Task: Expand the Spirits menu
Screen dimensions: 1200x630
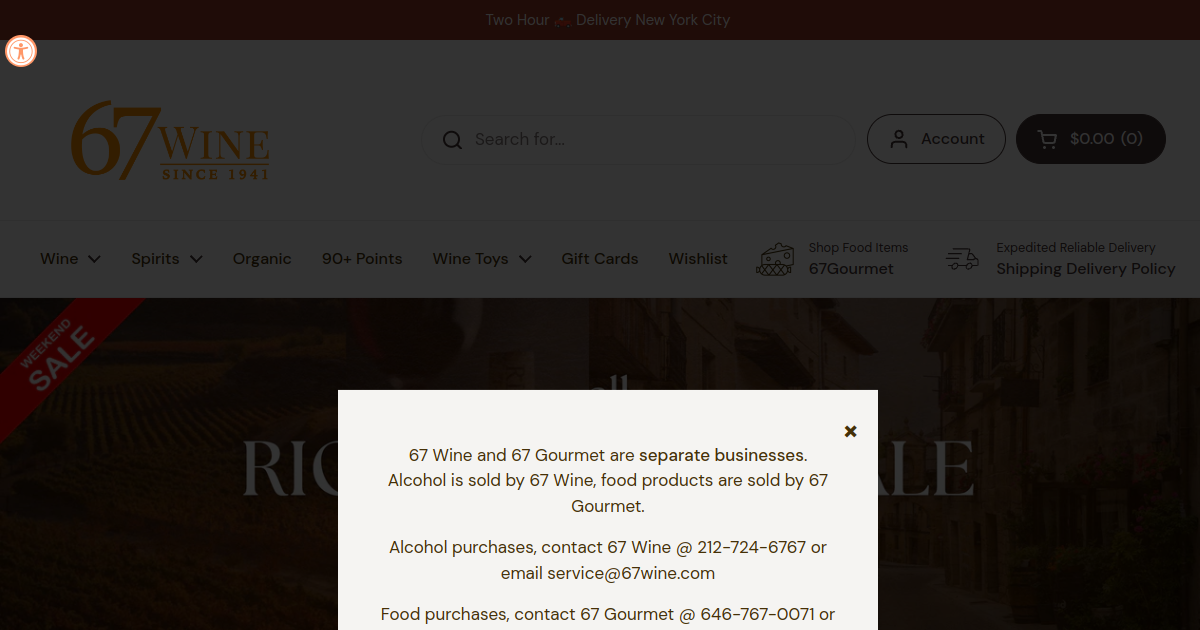Action: tap(167, 259)
